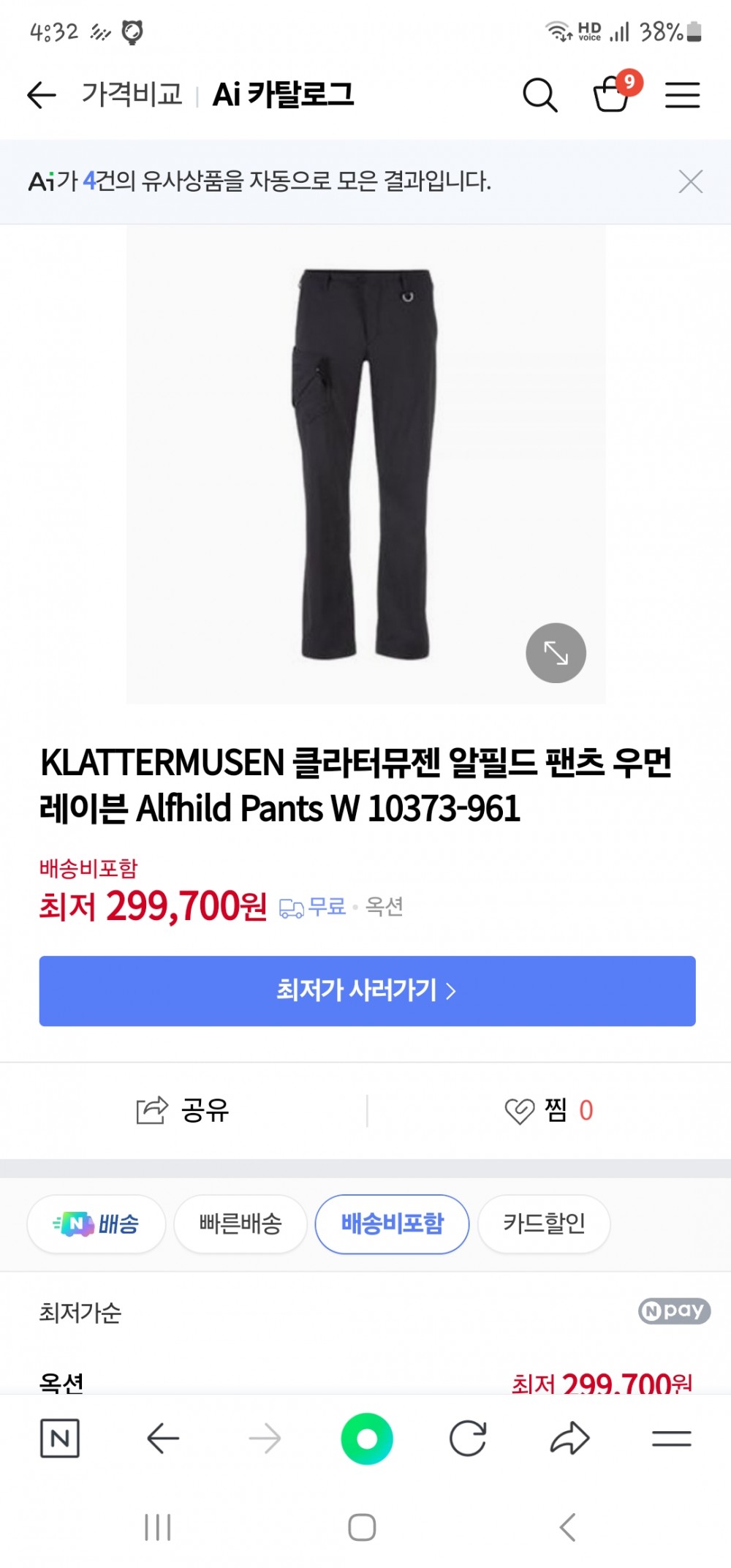731x1568 pixels.
Task: Toggle the 배송비포함 filter chip
Action: tap(392, 1224)
